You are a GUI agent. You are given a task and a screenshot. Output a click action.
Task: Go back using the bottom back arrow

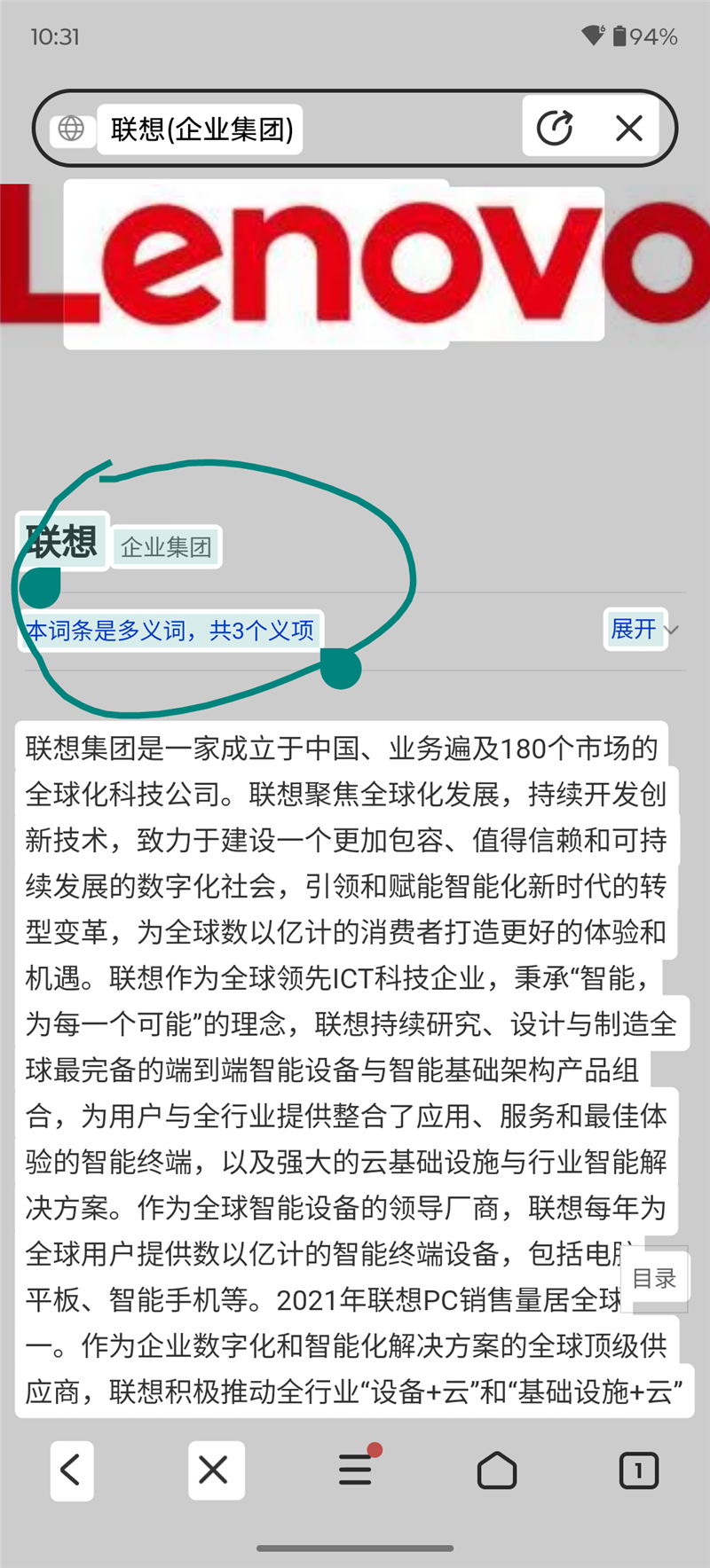point(71,1470)
